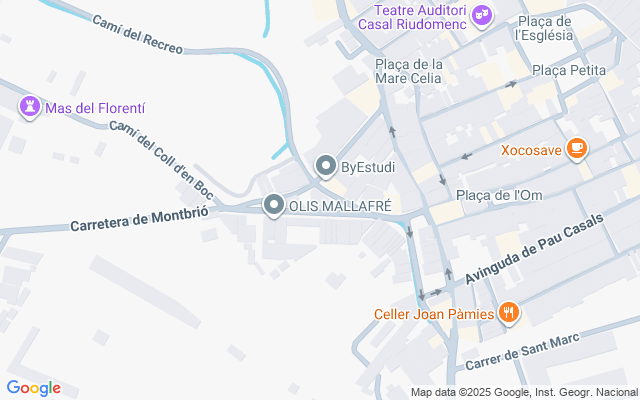The width and height of the screenshot is (640, 400).
Task: View the Celler Joan Pàmies restaurant pin
Action: click(x=509, y=313)
